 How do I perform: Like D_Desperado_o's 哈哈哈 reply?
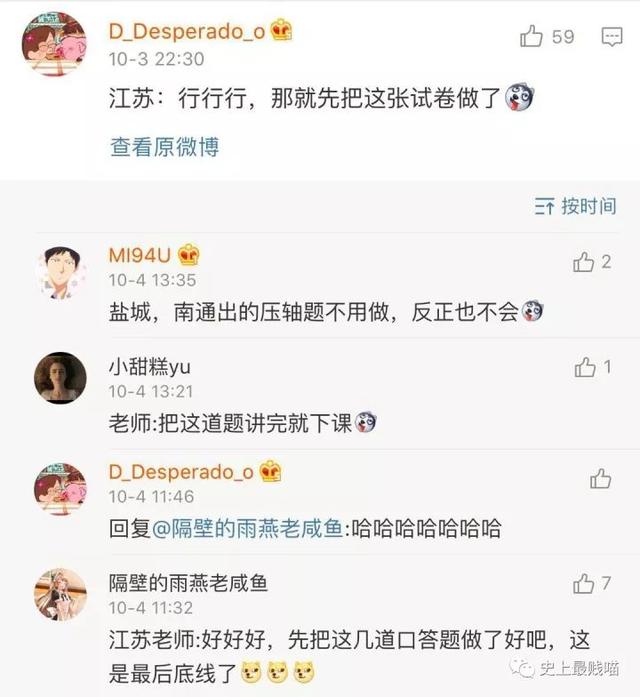(600, 479)
